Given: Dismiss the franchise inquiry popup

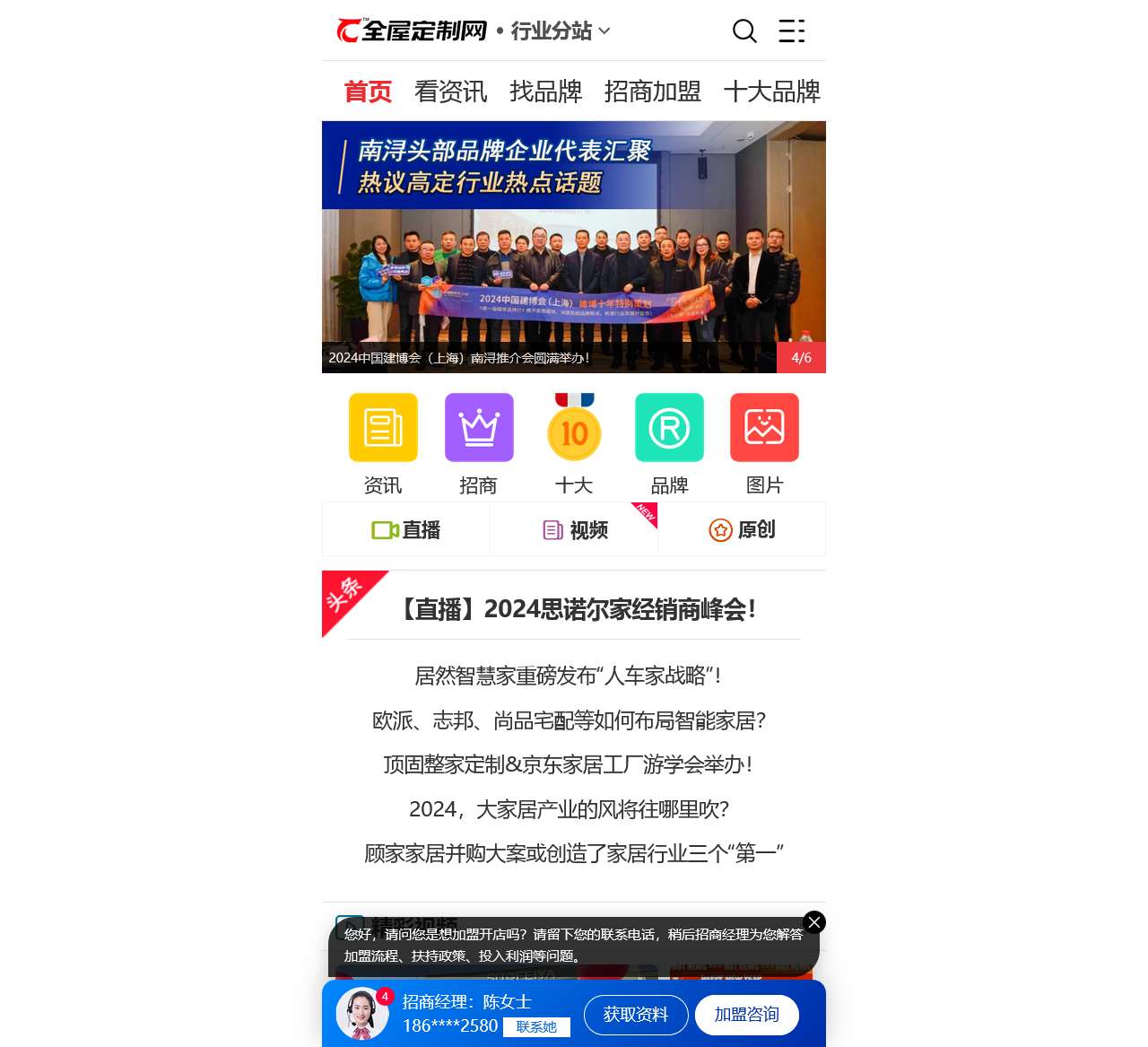Looking at the screenshot, I should [814, 922].
